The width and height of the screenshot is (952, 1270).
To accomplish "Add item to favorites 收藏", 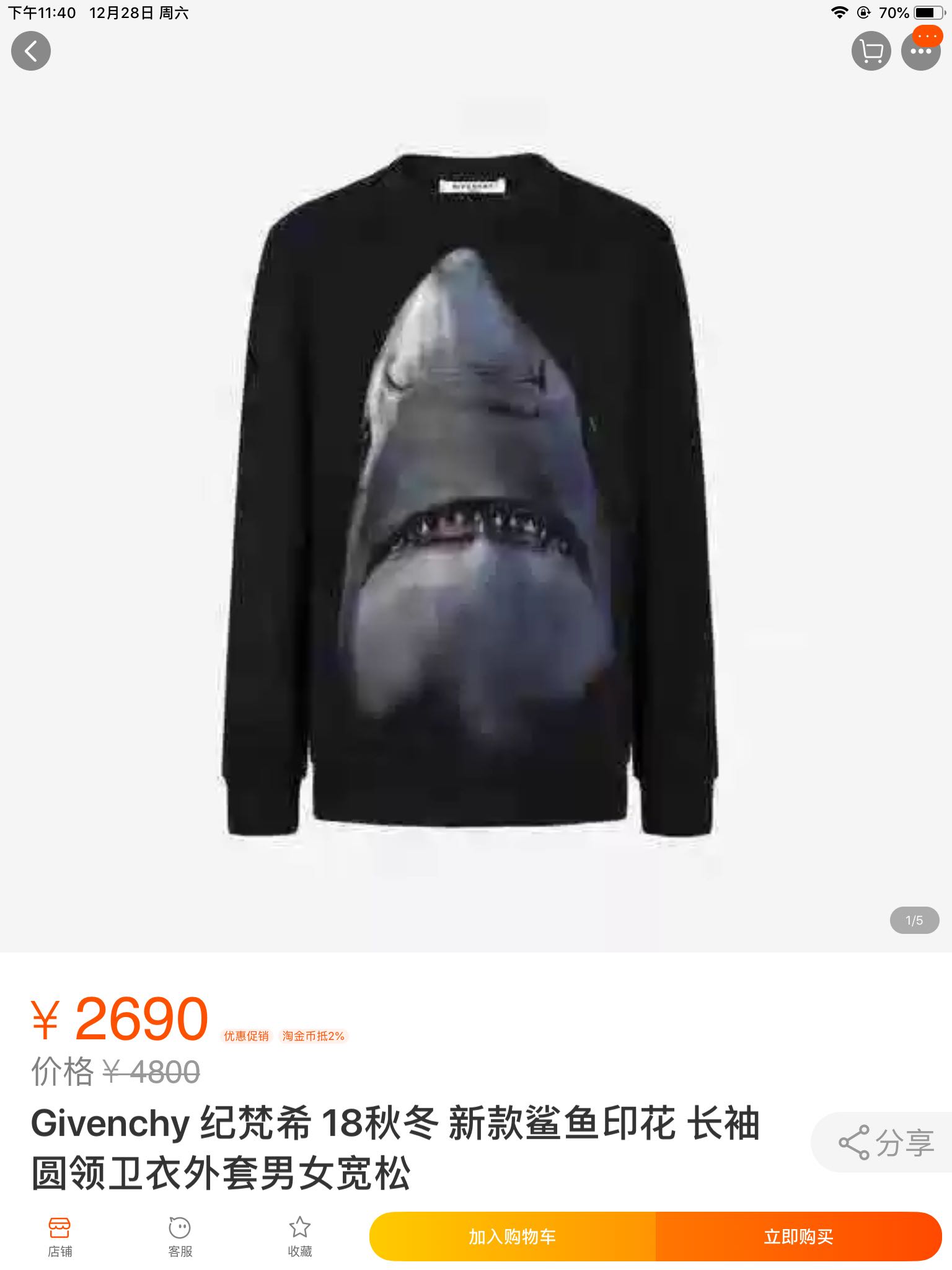I will (x=300, y=1237).
